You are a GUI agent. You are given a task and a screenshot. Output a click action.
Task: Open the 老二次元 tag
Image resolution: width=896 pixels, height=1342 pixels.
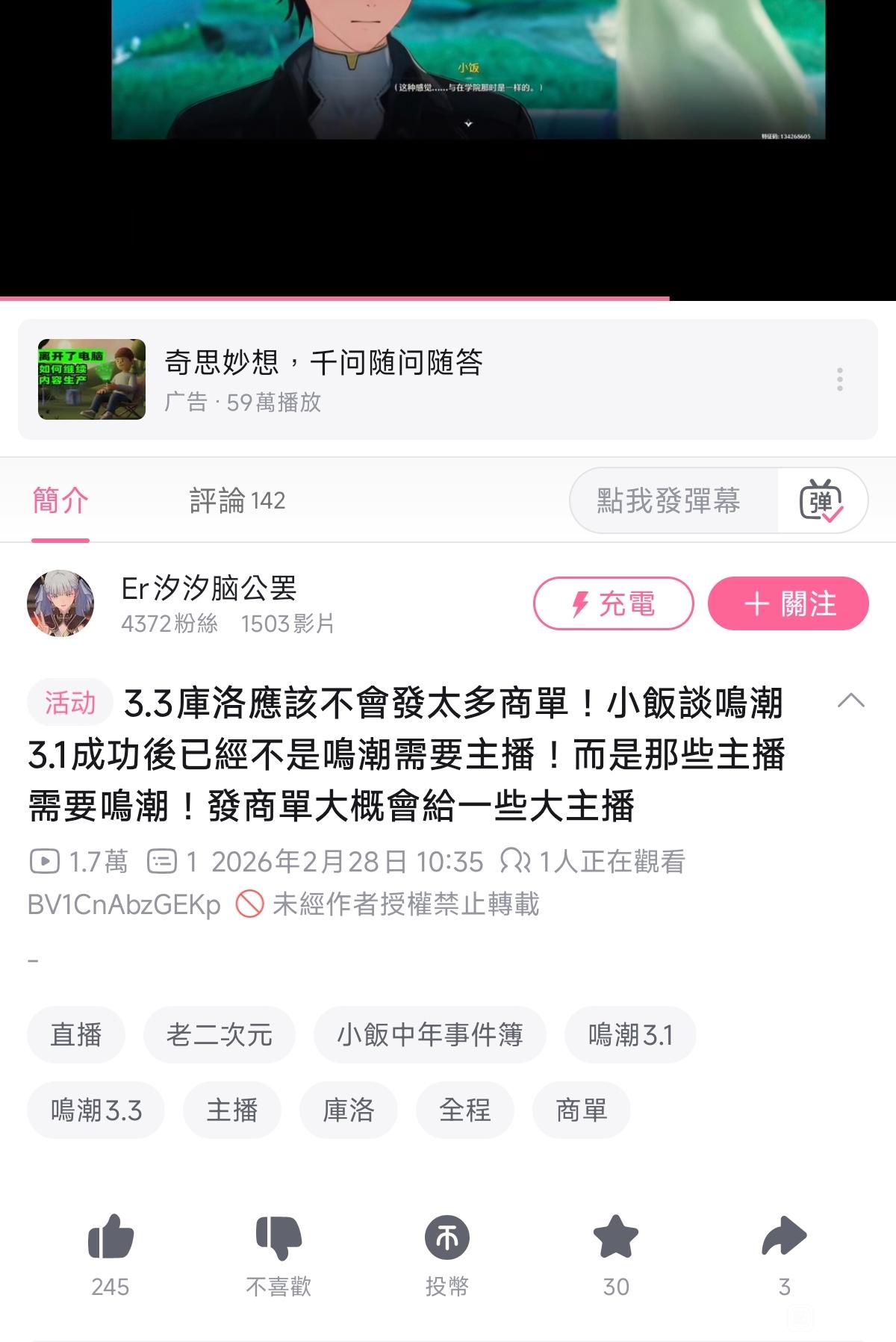click(x=219, y=1035)
